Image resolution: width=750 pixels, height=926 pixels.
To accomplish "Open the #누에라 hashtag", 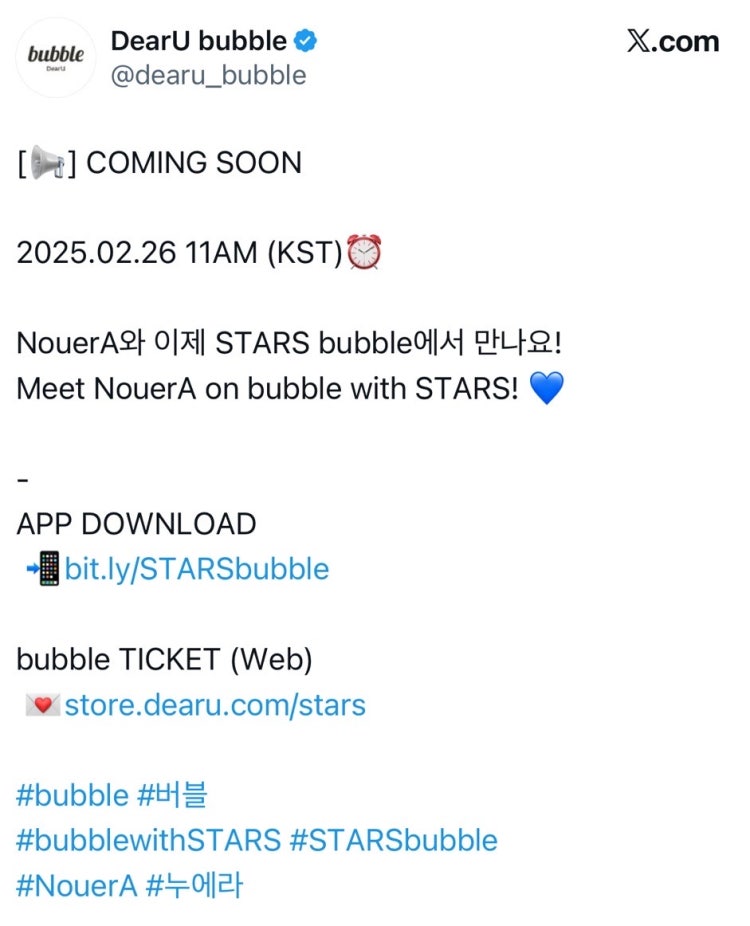I will (194, 885).
